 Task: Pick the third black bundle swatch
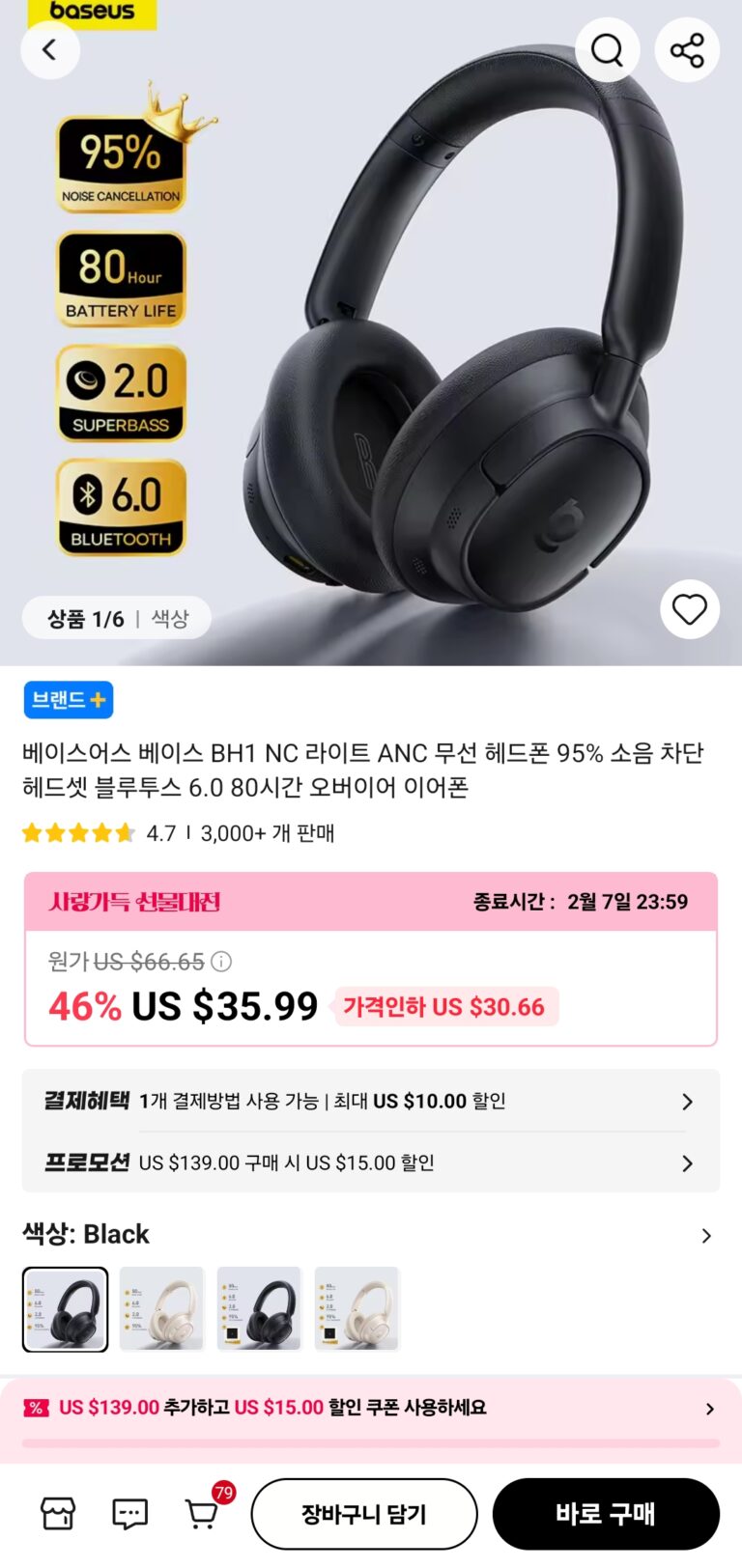259,1309
